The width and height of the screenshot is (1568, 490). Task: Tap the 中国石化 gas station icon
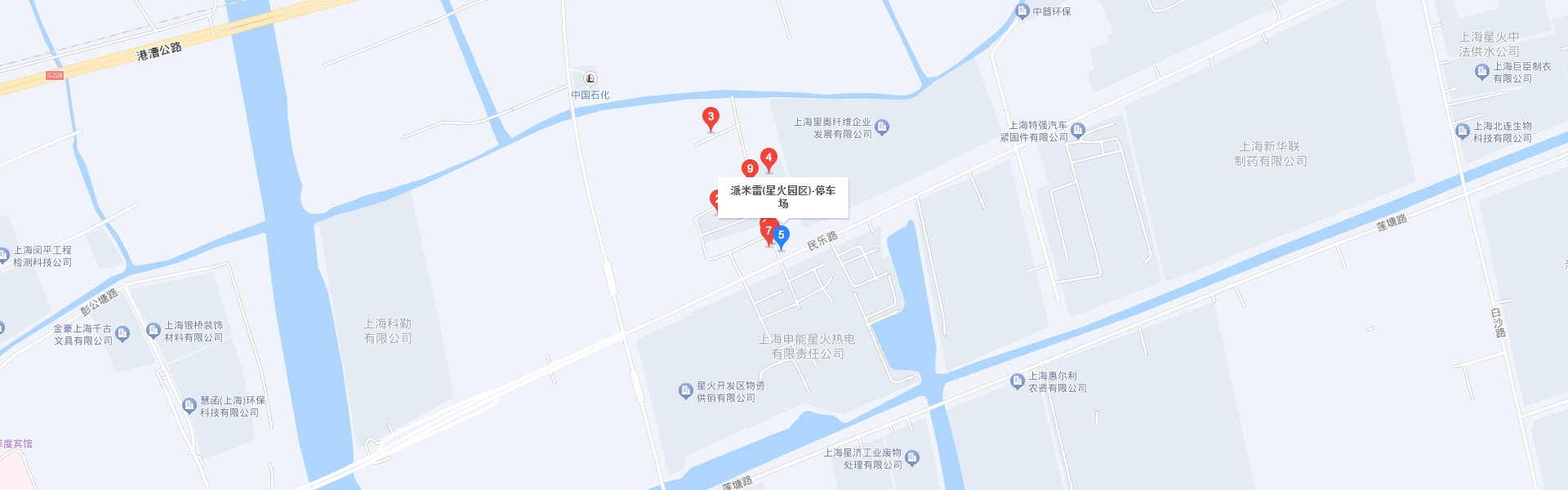pos(590,79)
